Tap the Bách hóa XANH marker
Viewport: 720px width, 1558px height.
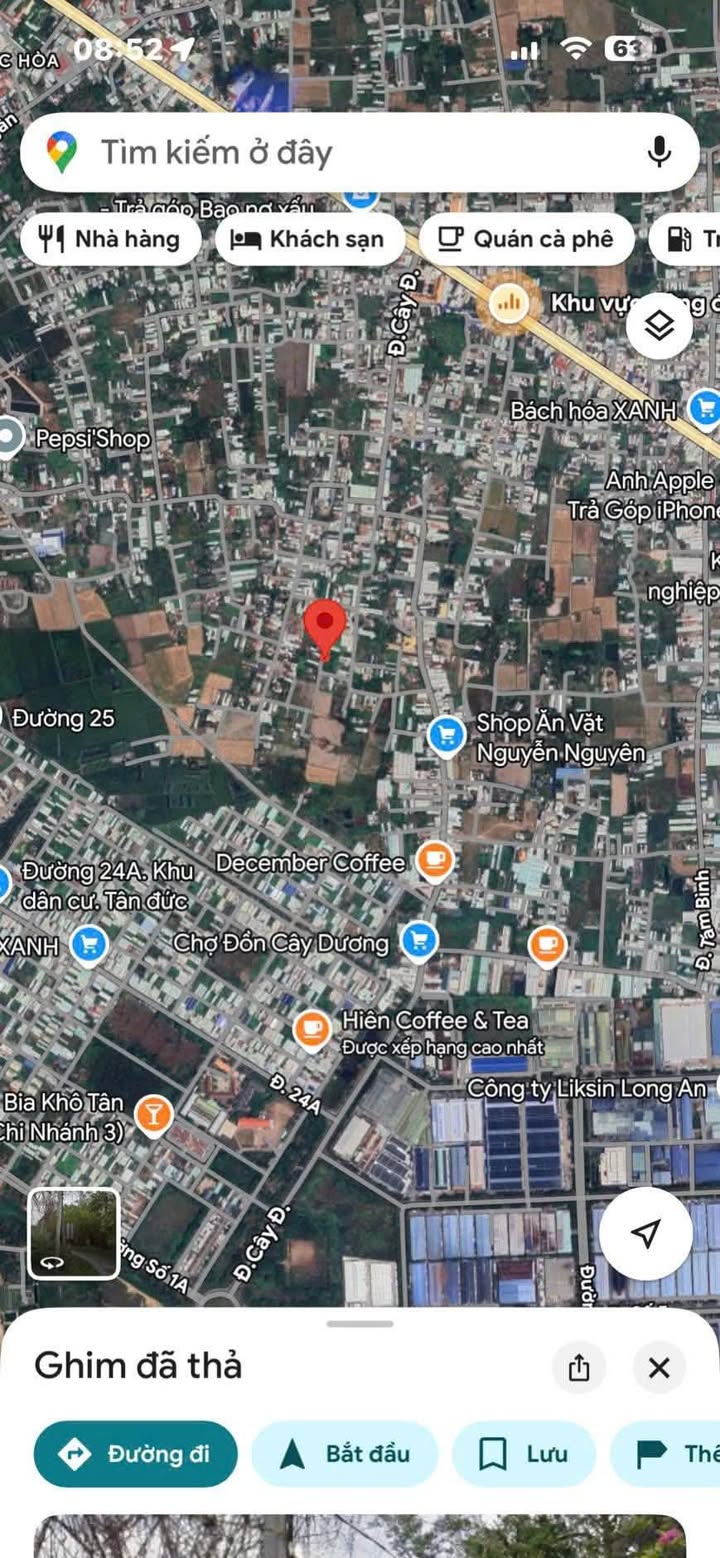[x=705, y=409]
